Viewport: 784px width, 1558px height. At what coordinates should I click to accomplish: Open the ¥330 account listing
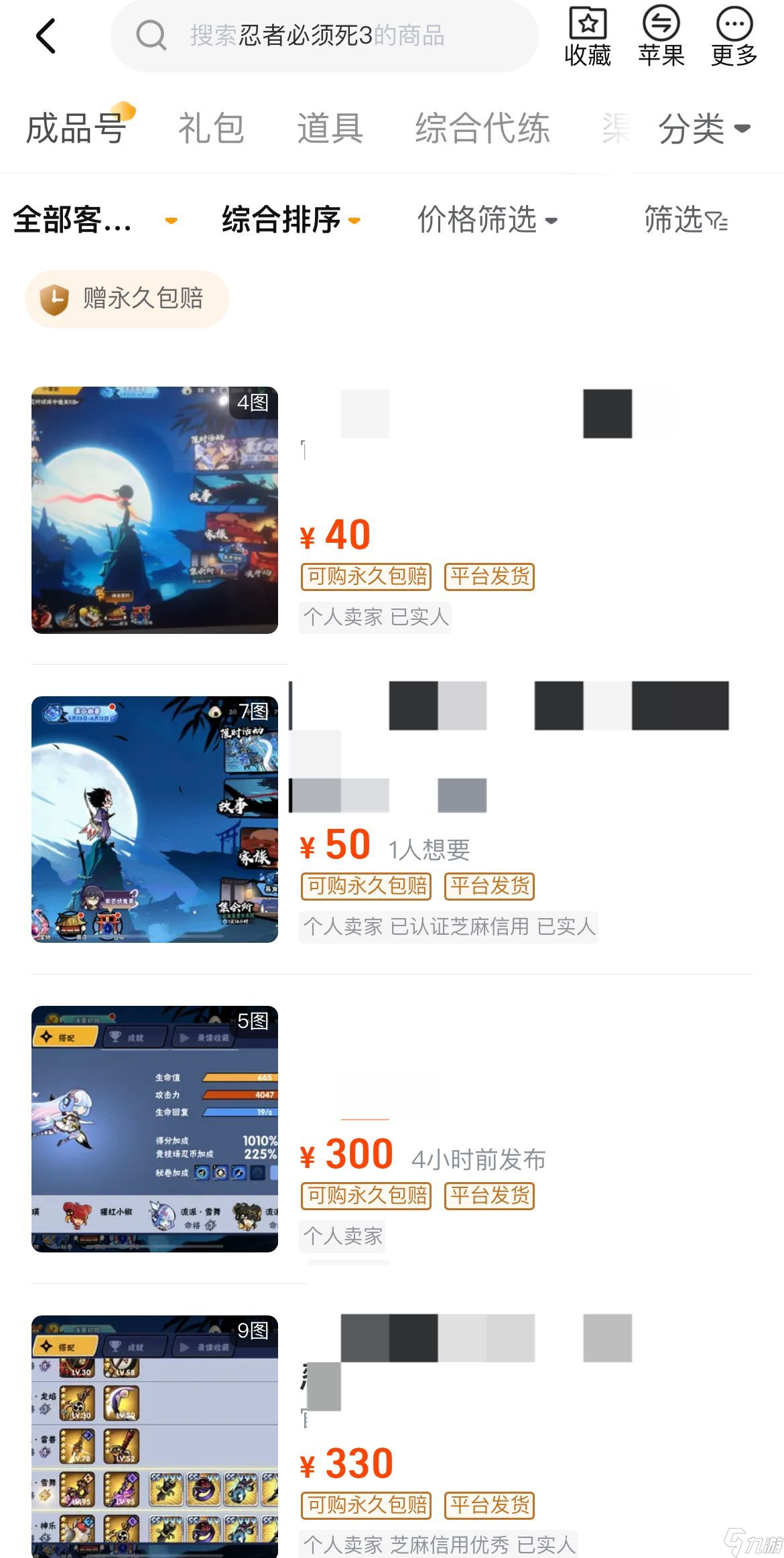(402, 1438)
